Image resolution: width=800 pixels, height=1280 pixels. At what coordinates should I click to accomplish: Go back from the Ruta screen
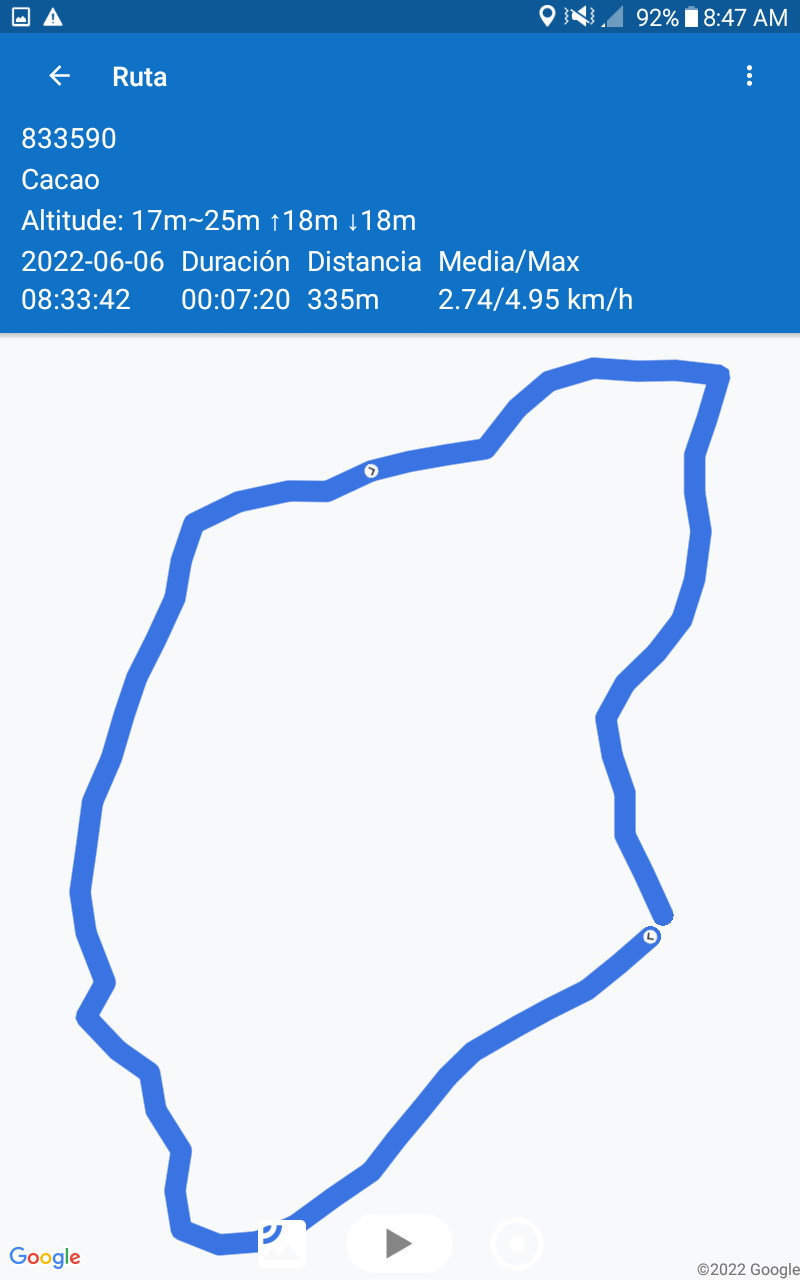pos(60,76)
